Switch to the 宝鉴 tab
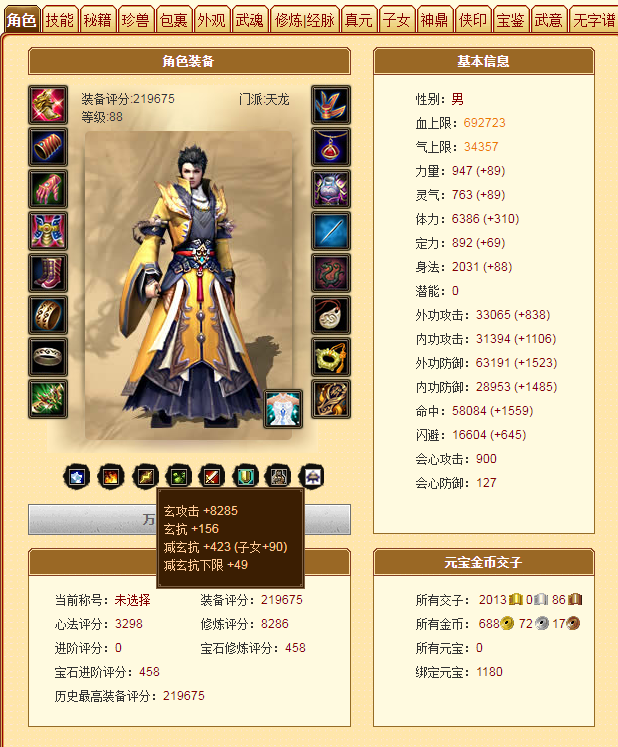The image size is (618, 747). click(x=510, y=19)
